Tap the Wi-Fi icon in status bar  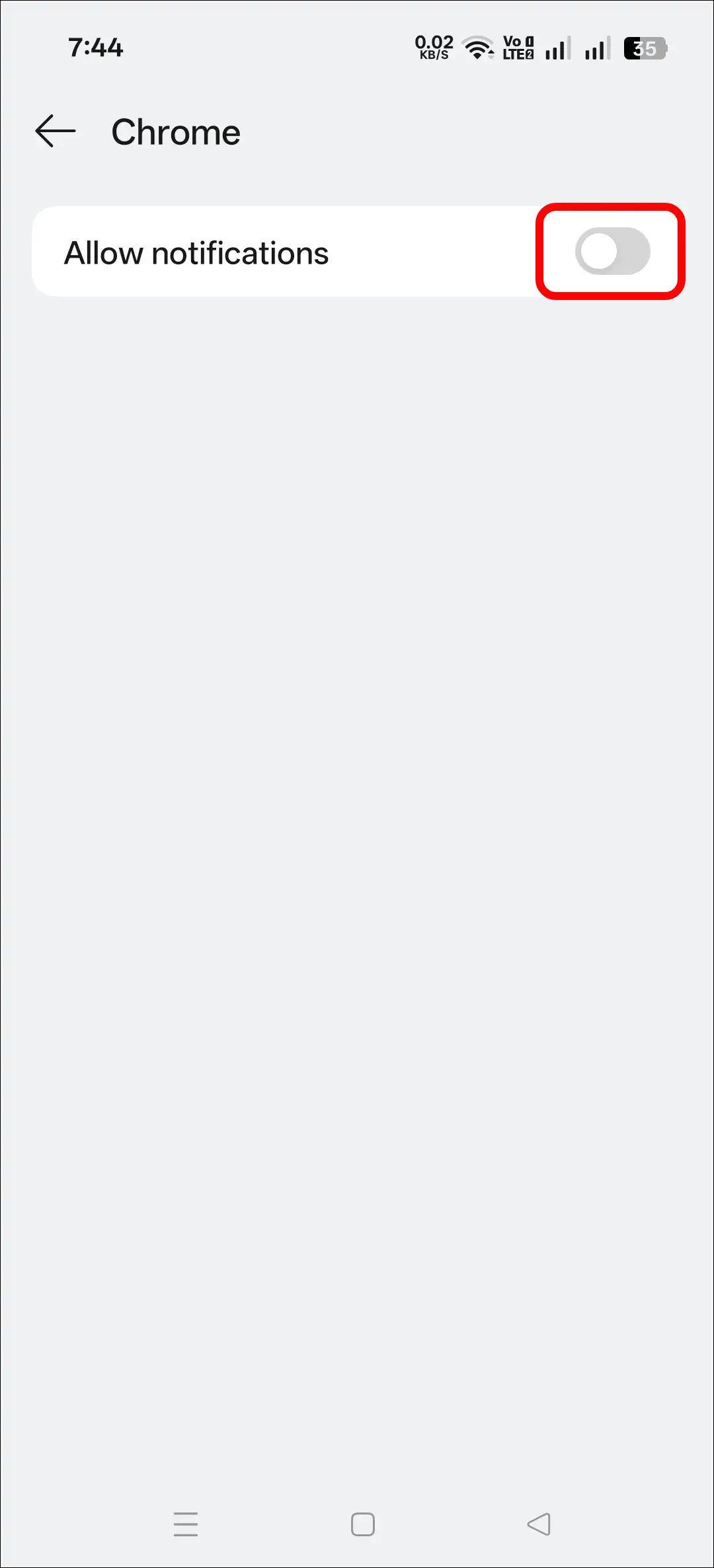click(x=478, y=46)
